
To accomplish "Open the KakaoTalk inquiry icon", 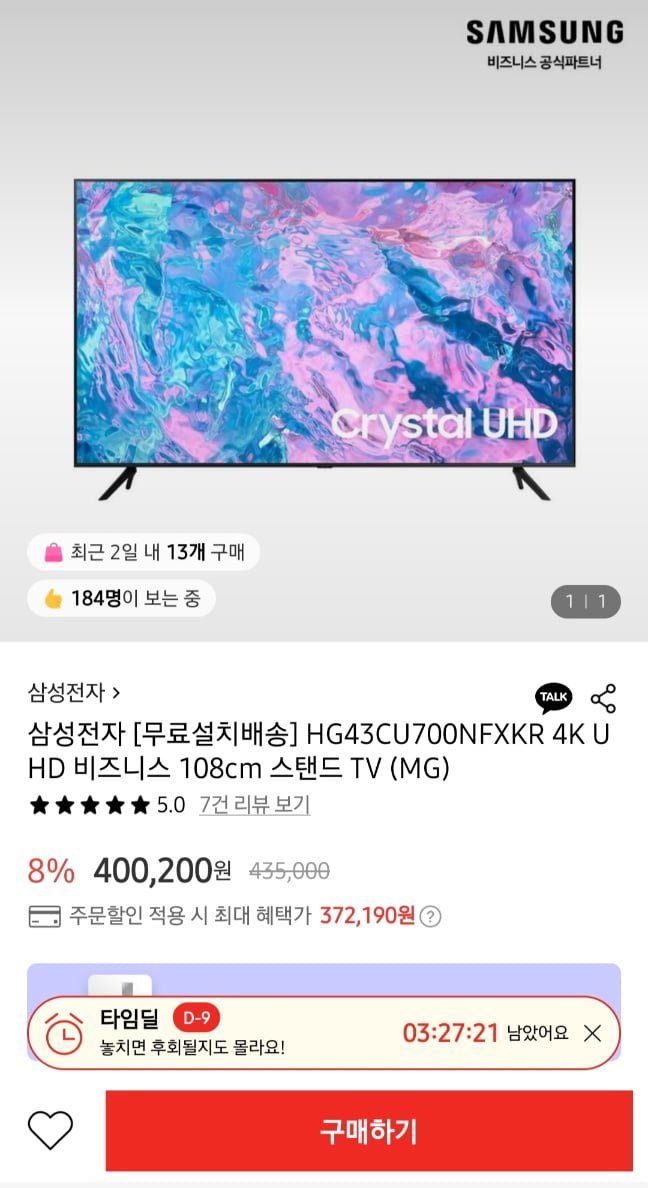I will [554, 697].
